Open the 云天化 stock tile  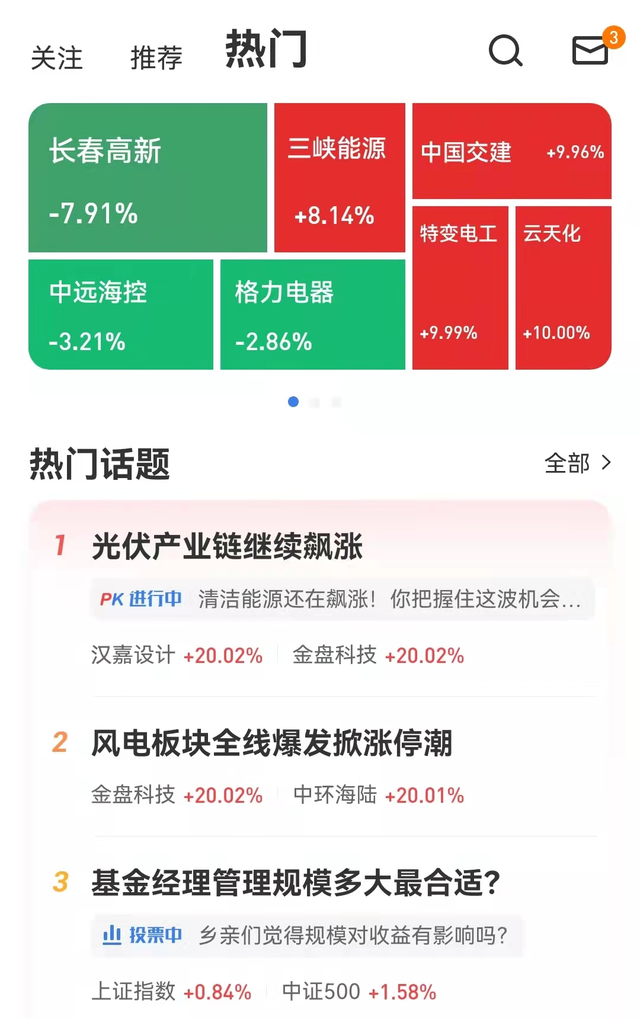[x=563, y=288]
